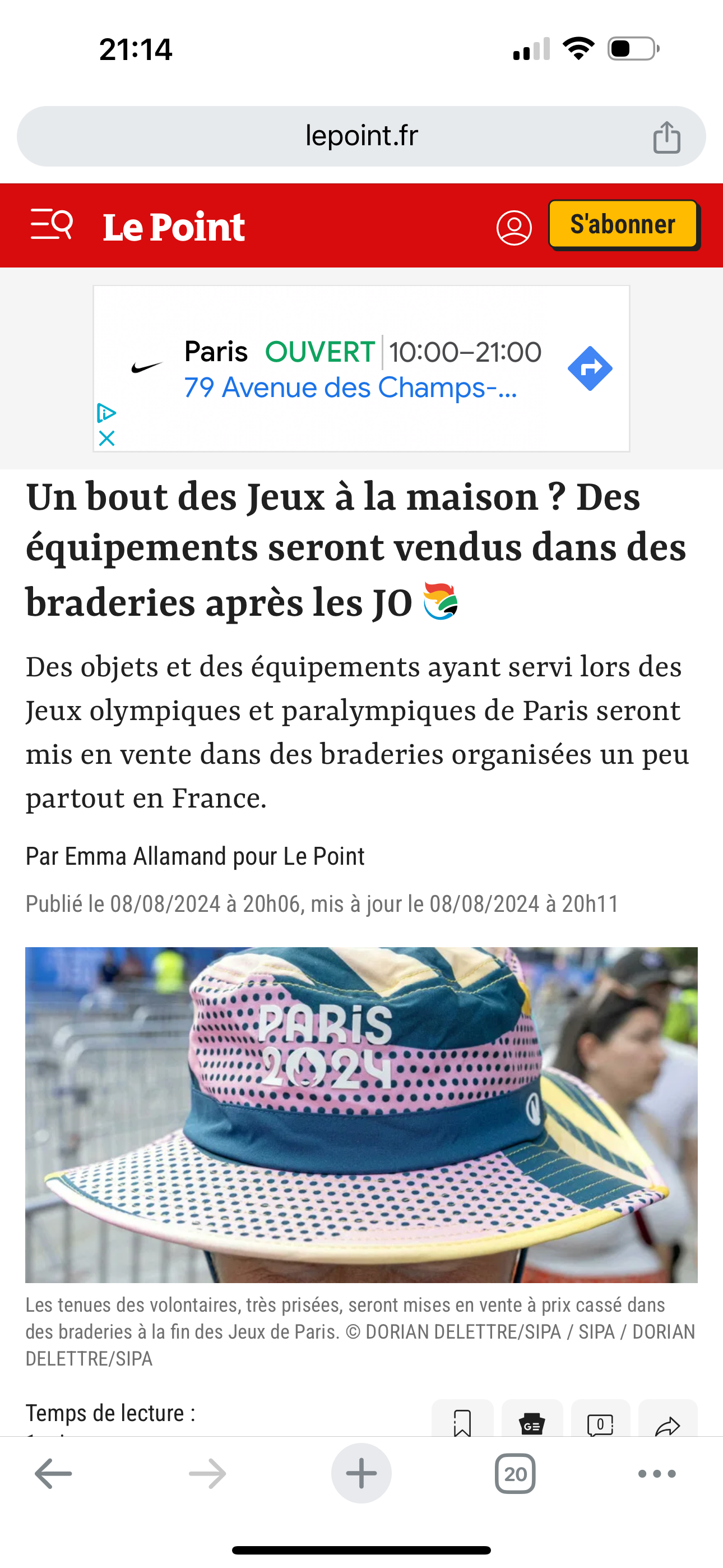Open directions in the Nike ad
This screenshot has height=1568, width=723.
pyautogui.click(x=590, y=368)
